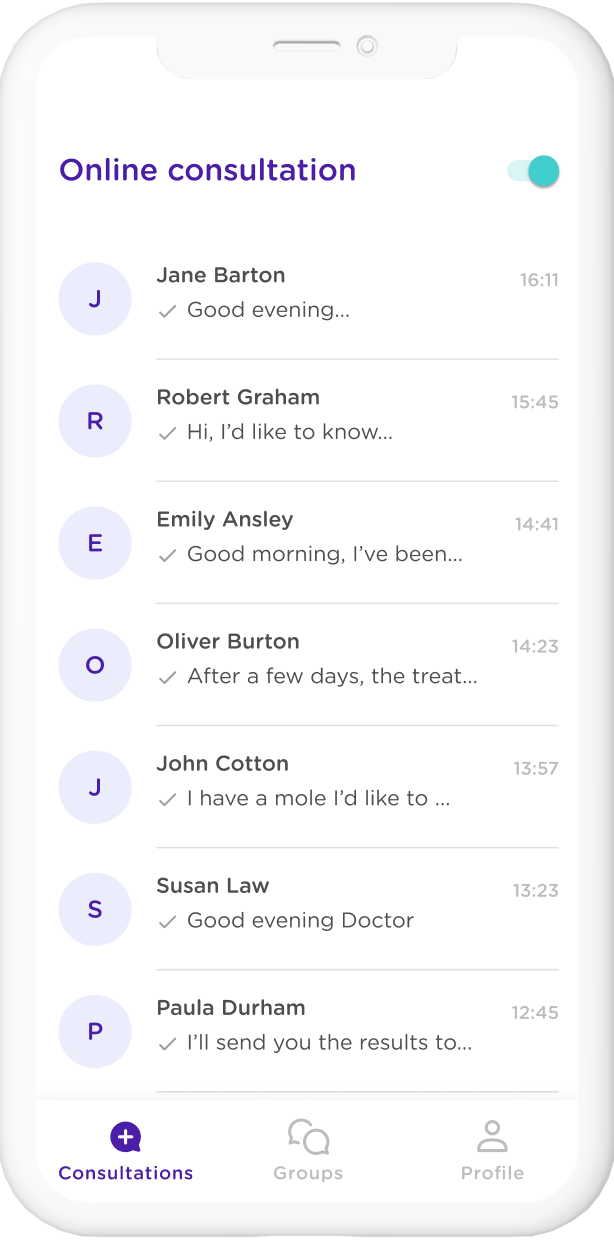The height and width of the screenshot is (1240, 614).
Task: Open Paula Durham's conversation
Action: (308, 1030)
